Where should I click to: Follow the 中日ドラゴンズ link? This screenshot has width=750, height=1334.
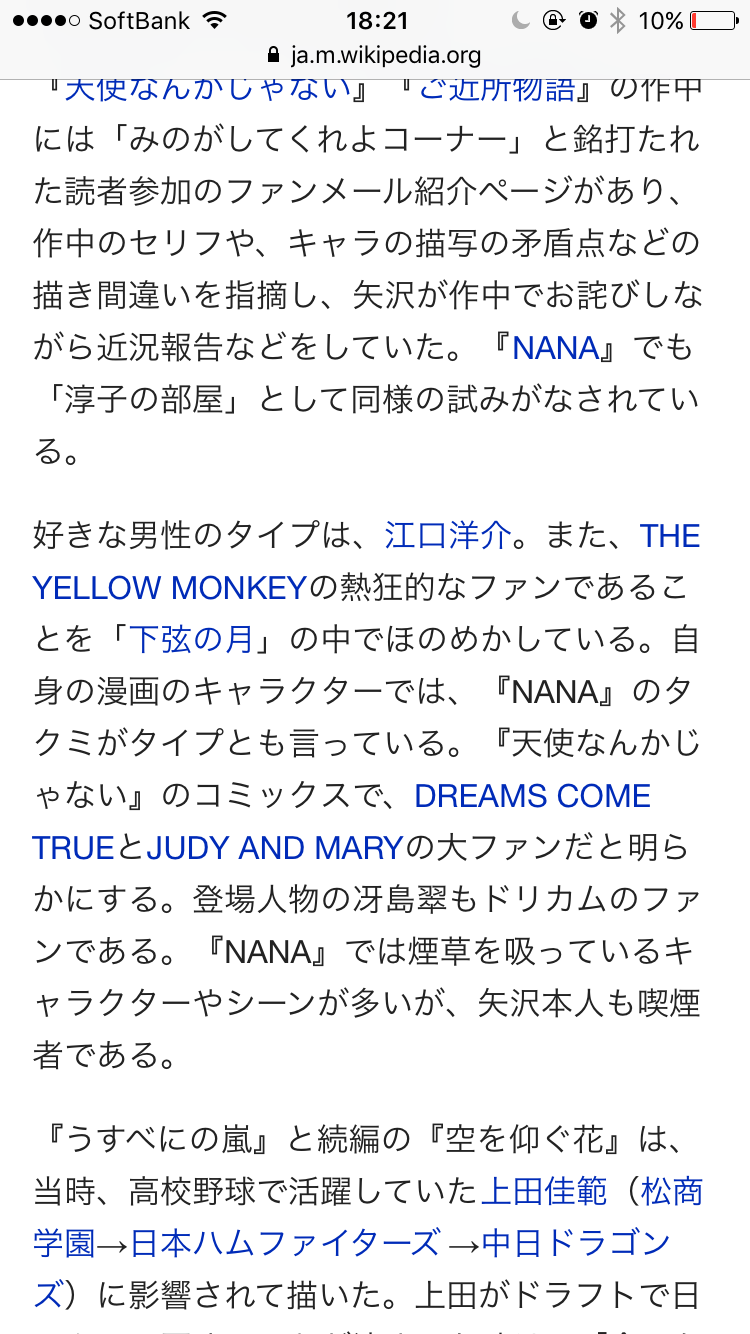(576, 1243)
